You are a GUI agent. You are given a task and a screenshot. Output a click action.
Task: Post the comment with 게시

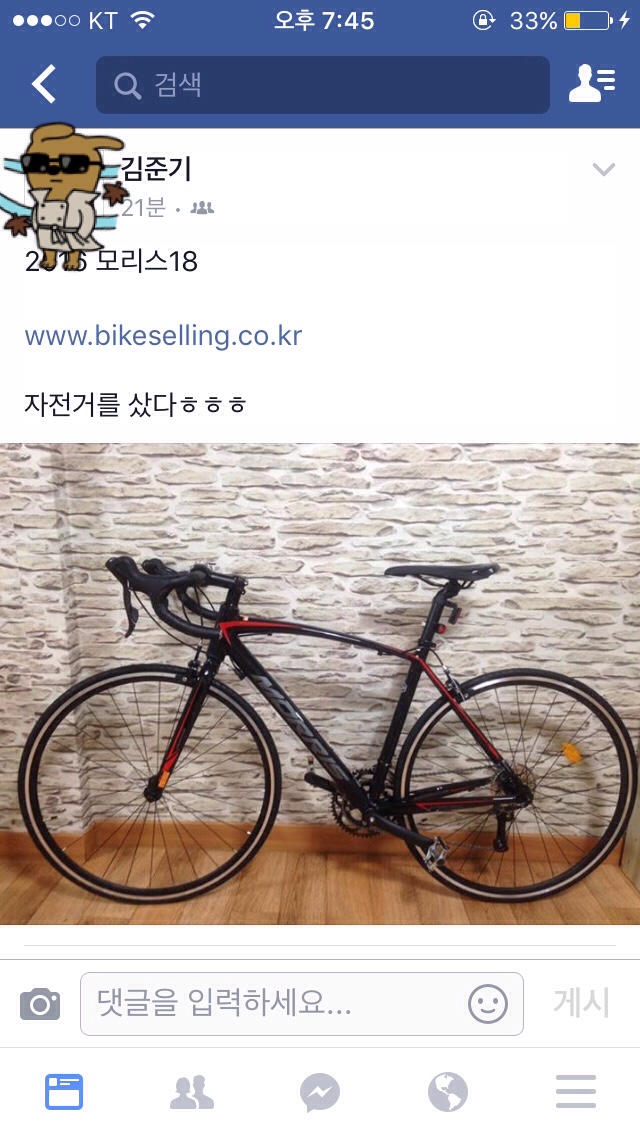[581, 1003]
